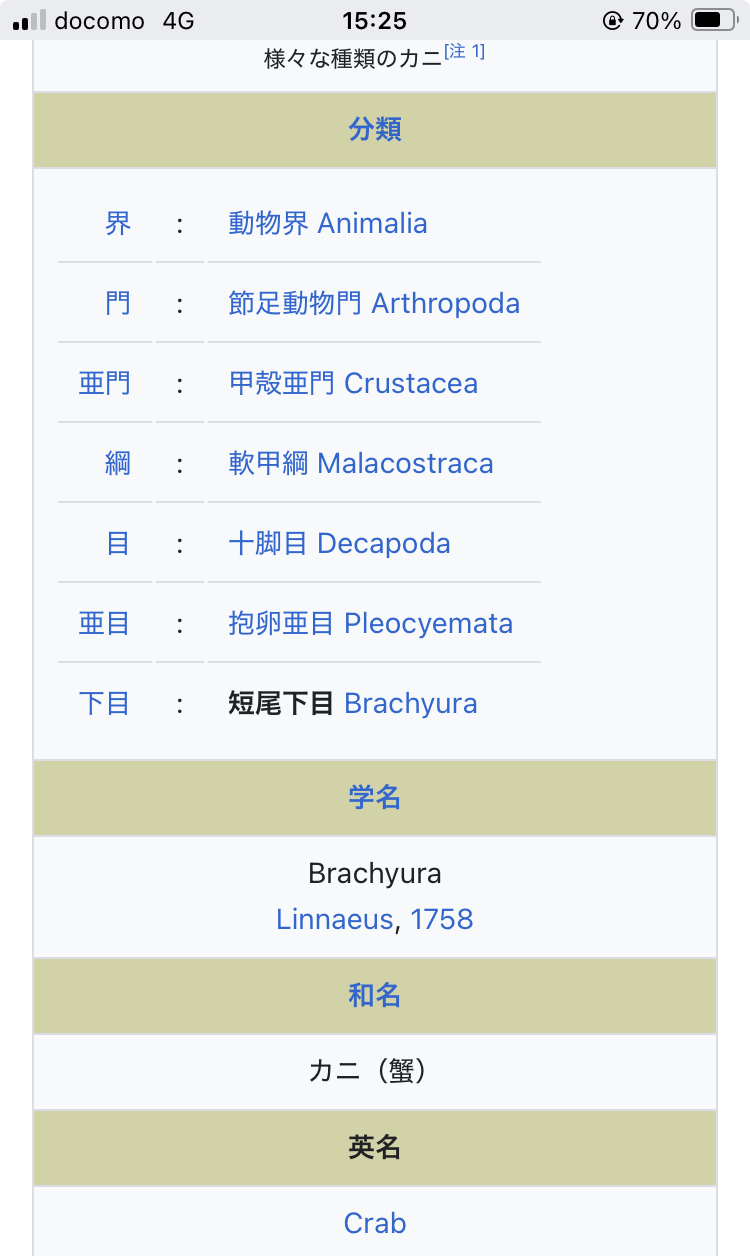Open the 1758 year link
The image size is (750, 1256).
click(x=441, y=919)
